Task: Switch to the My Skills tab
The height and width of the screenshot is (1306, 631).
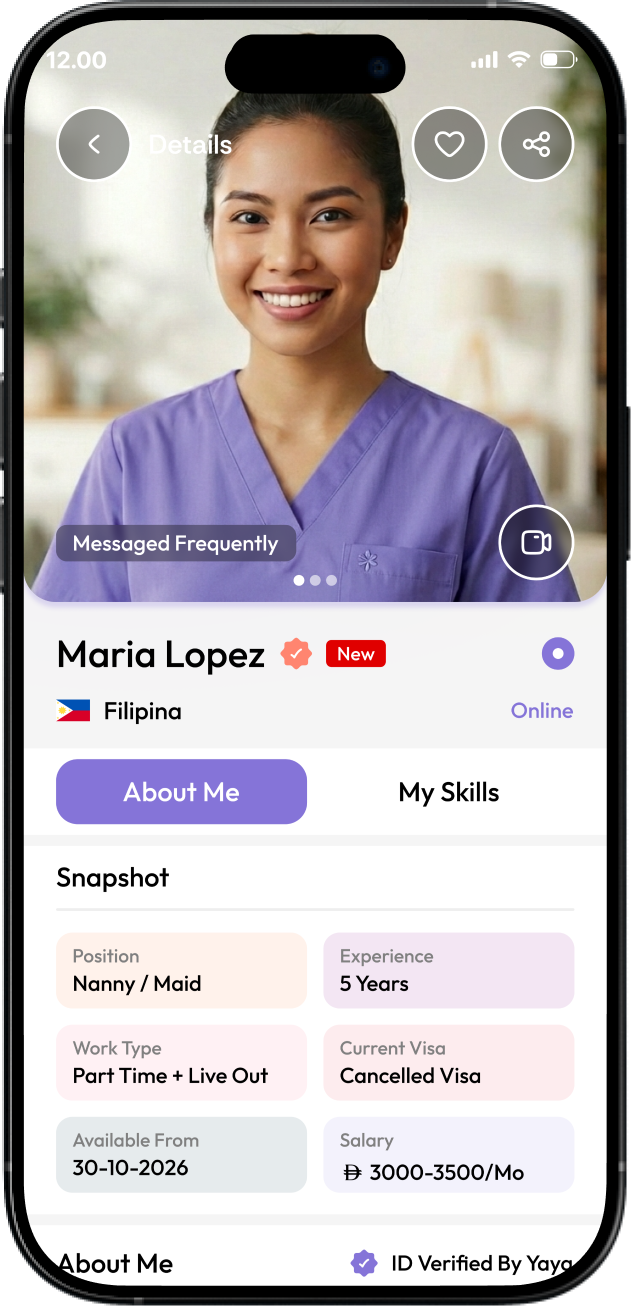Action: [x=448, y=792]
